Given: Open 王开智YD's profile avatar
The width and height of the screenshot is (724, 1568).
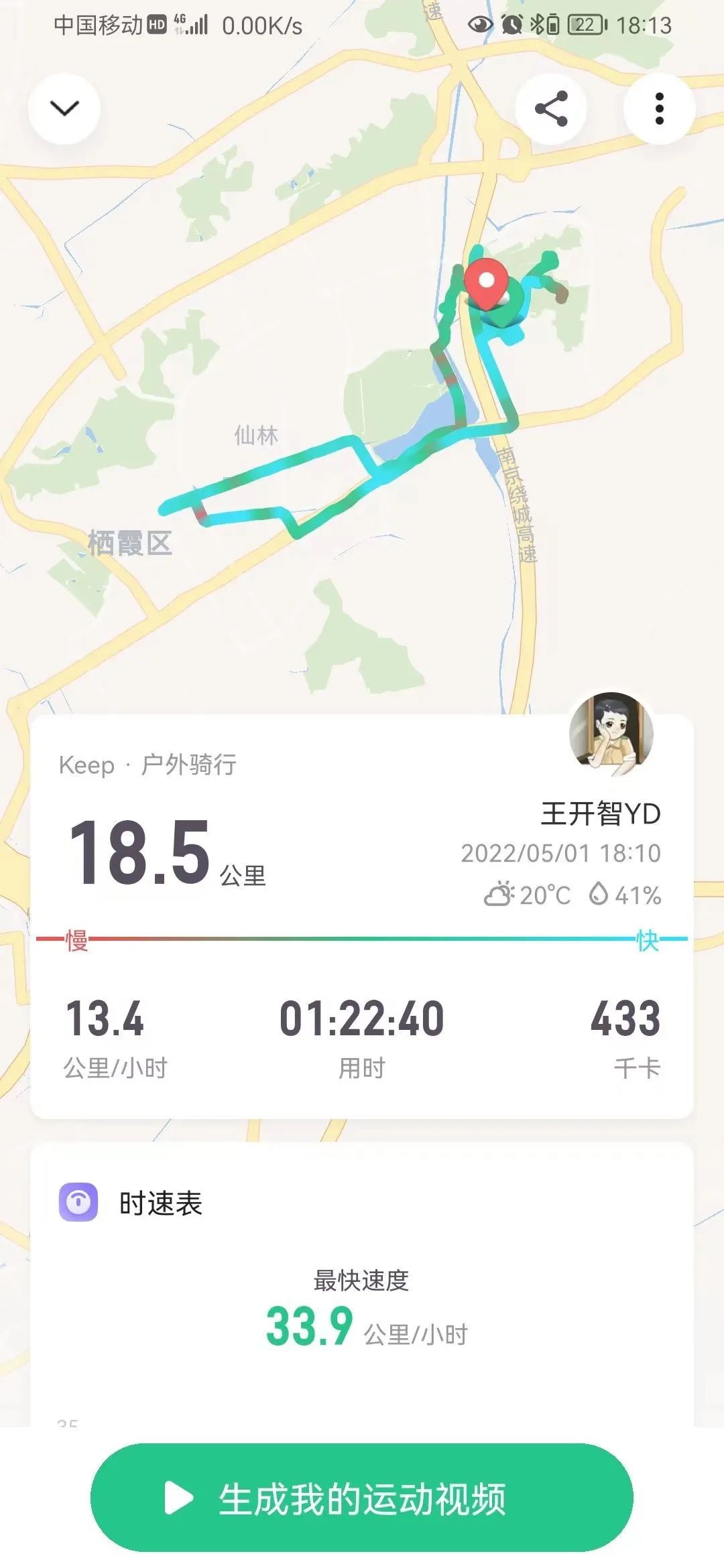Looking at the screenshot, I should [611, 734].
